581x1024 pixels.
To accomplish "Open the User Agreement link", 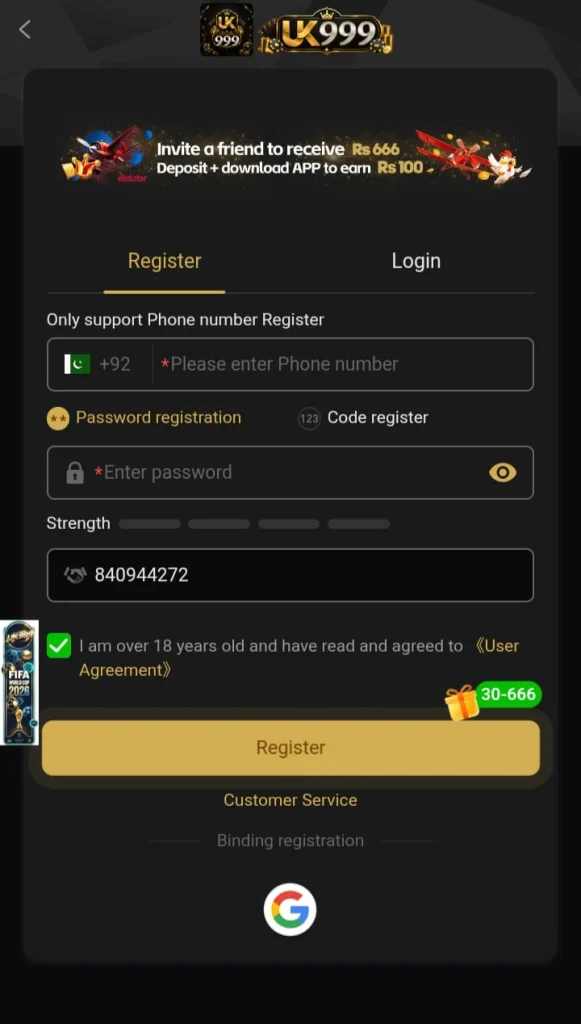I will coord(299,658).
